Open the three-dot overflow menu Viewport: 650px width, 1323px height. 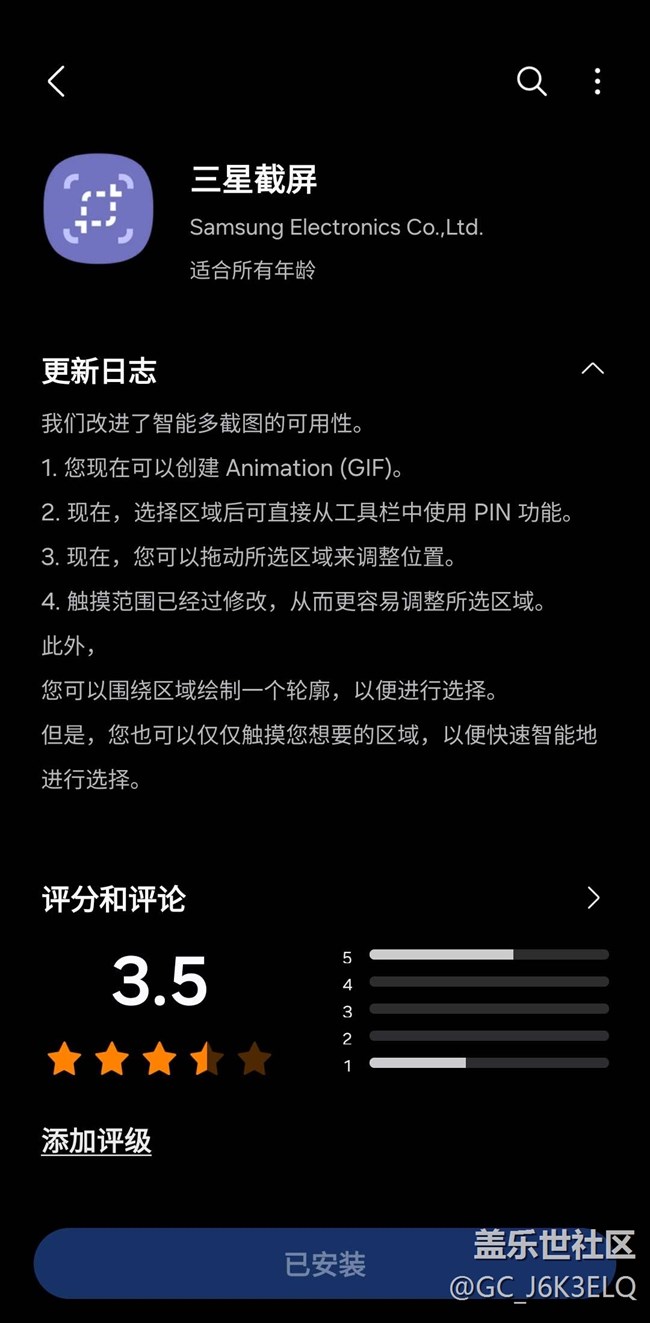[597, 81]
